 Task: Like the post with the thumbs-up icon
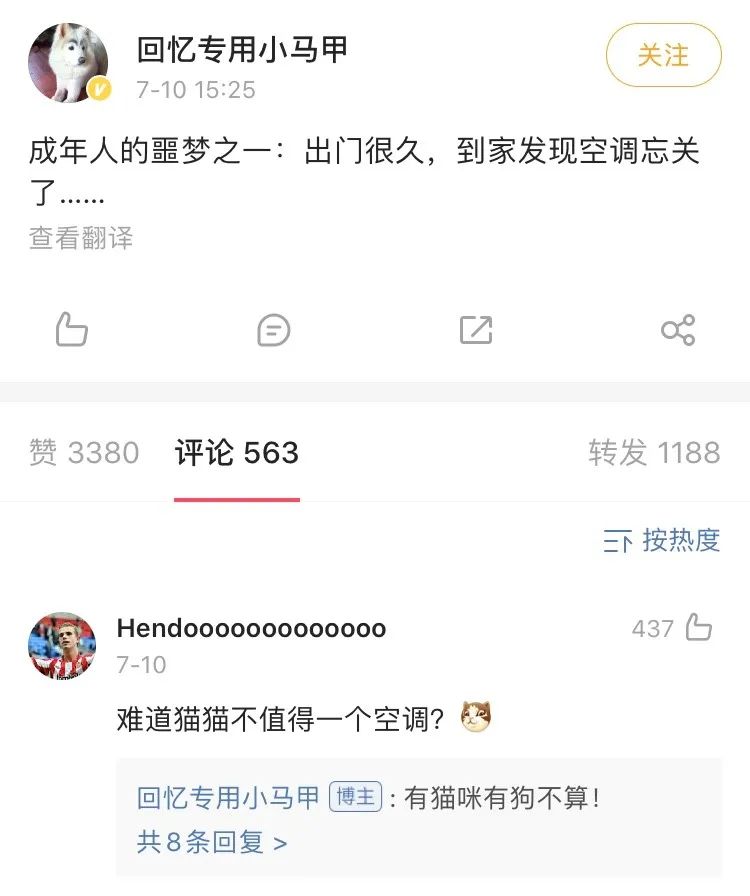tap(72, 330)
